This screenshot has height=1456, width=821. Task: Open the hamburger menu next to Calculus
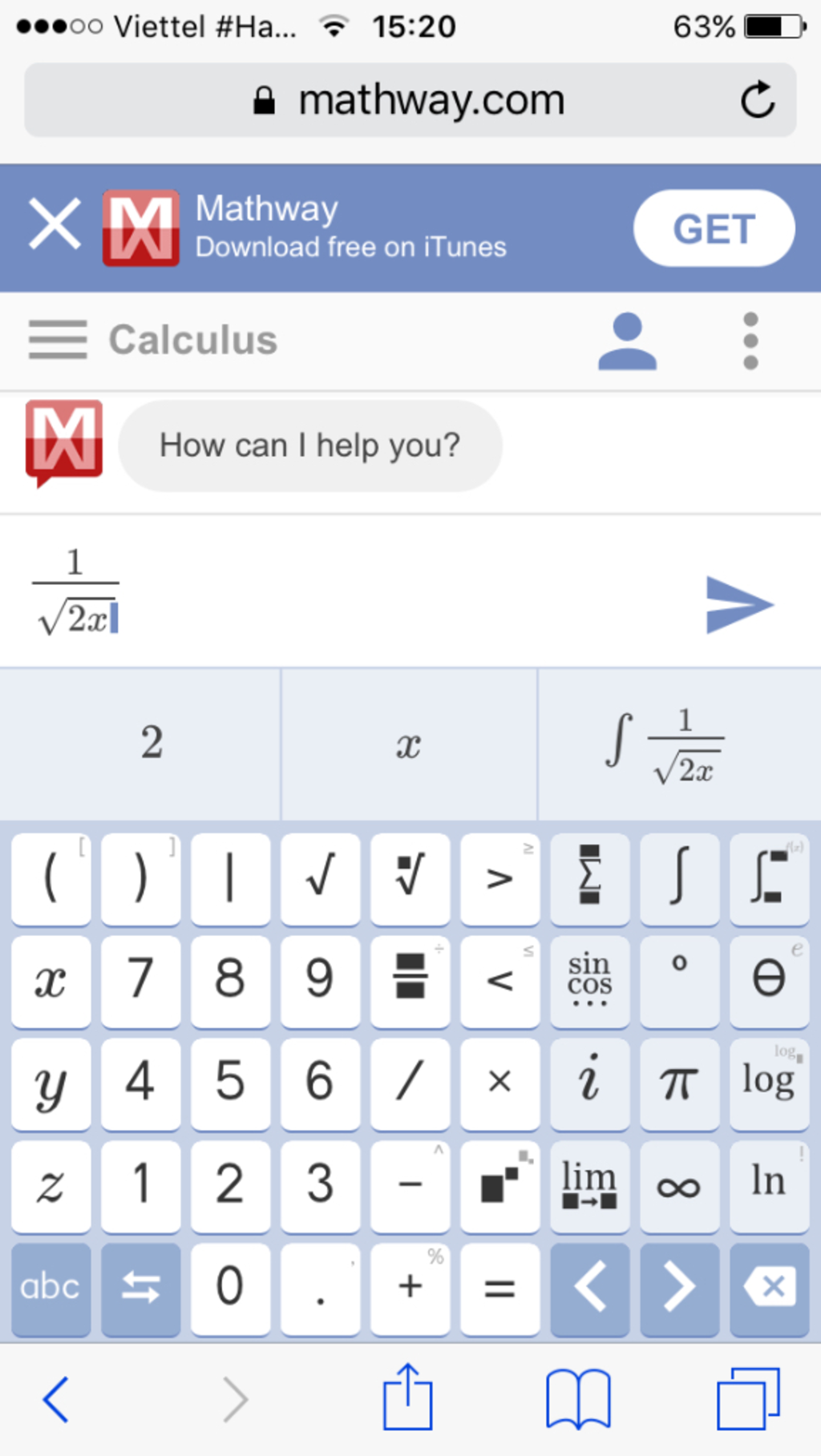(58, 340)
